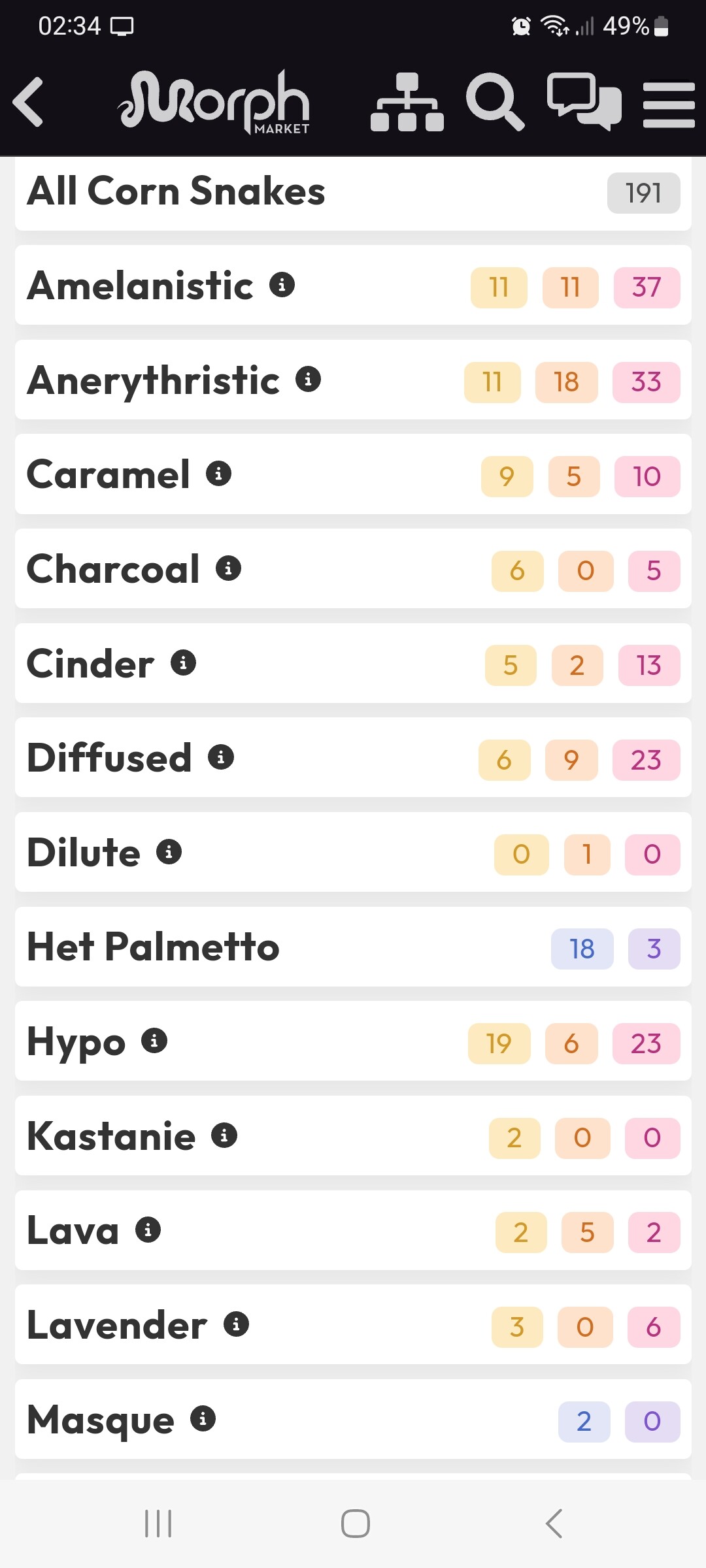Tap the system home button
Screen dimensions: 706x1568
tap(355, 1524)
